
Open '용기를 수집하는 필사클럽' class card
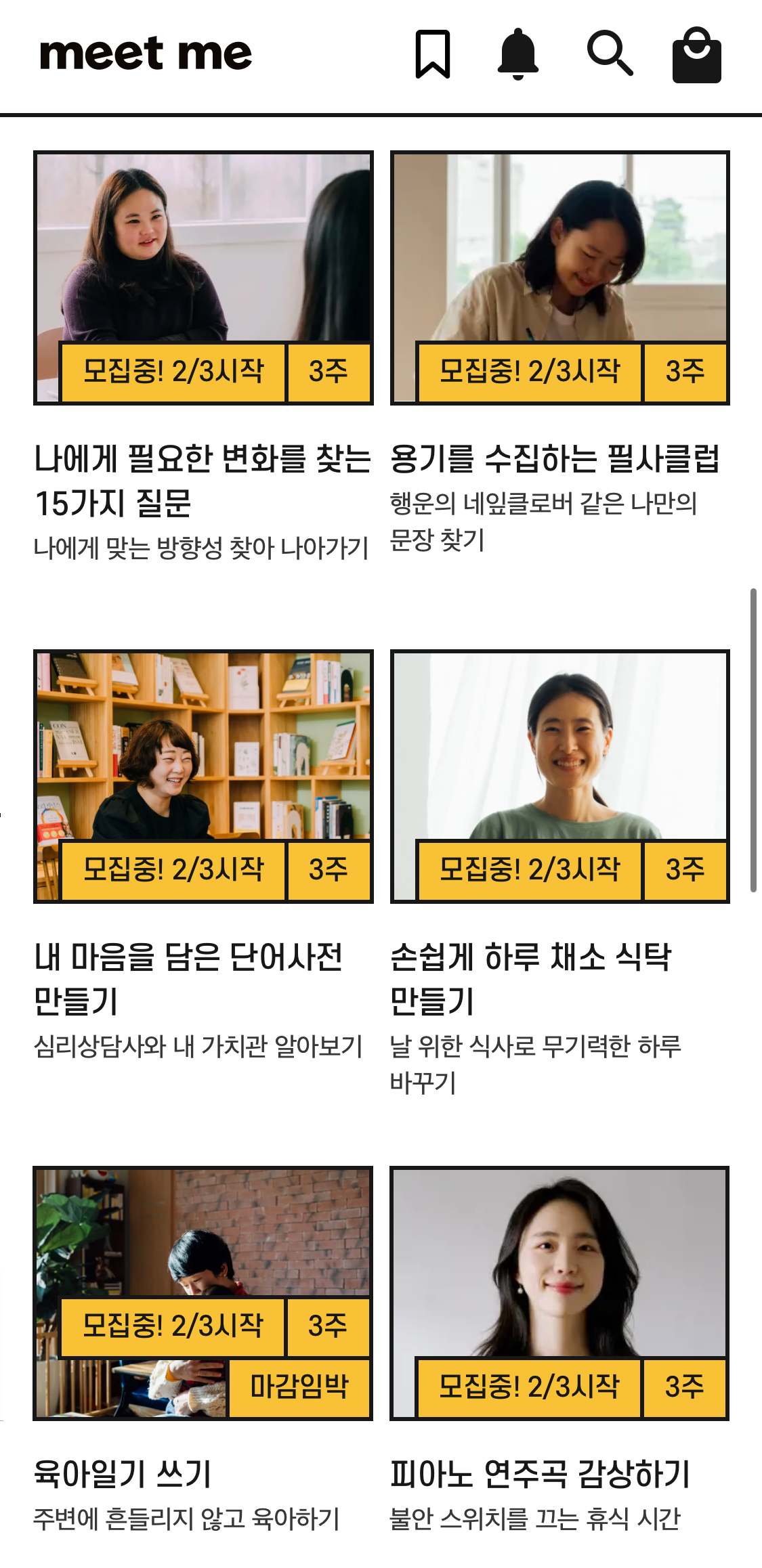559,278
